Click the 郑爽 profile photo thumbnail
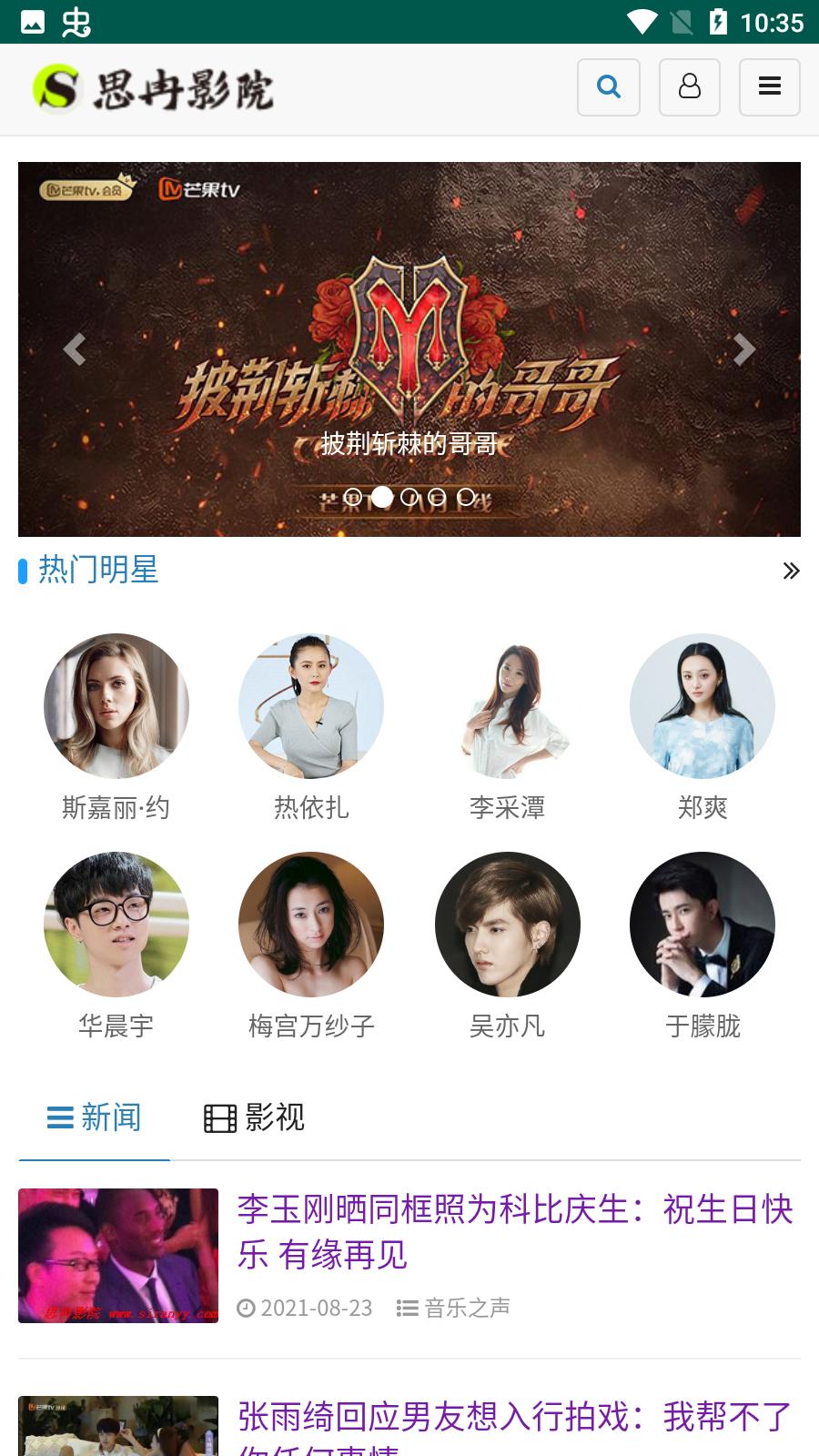 coord(702,706)
